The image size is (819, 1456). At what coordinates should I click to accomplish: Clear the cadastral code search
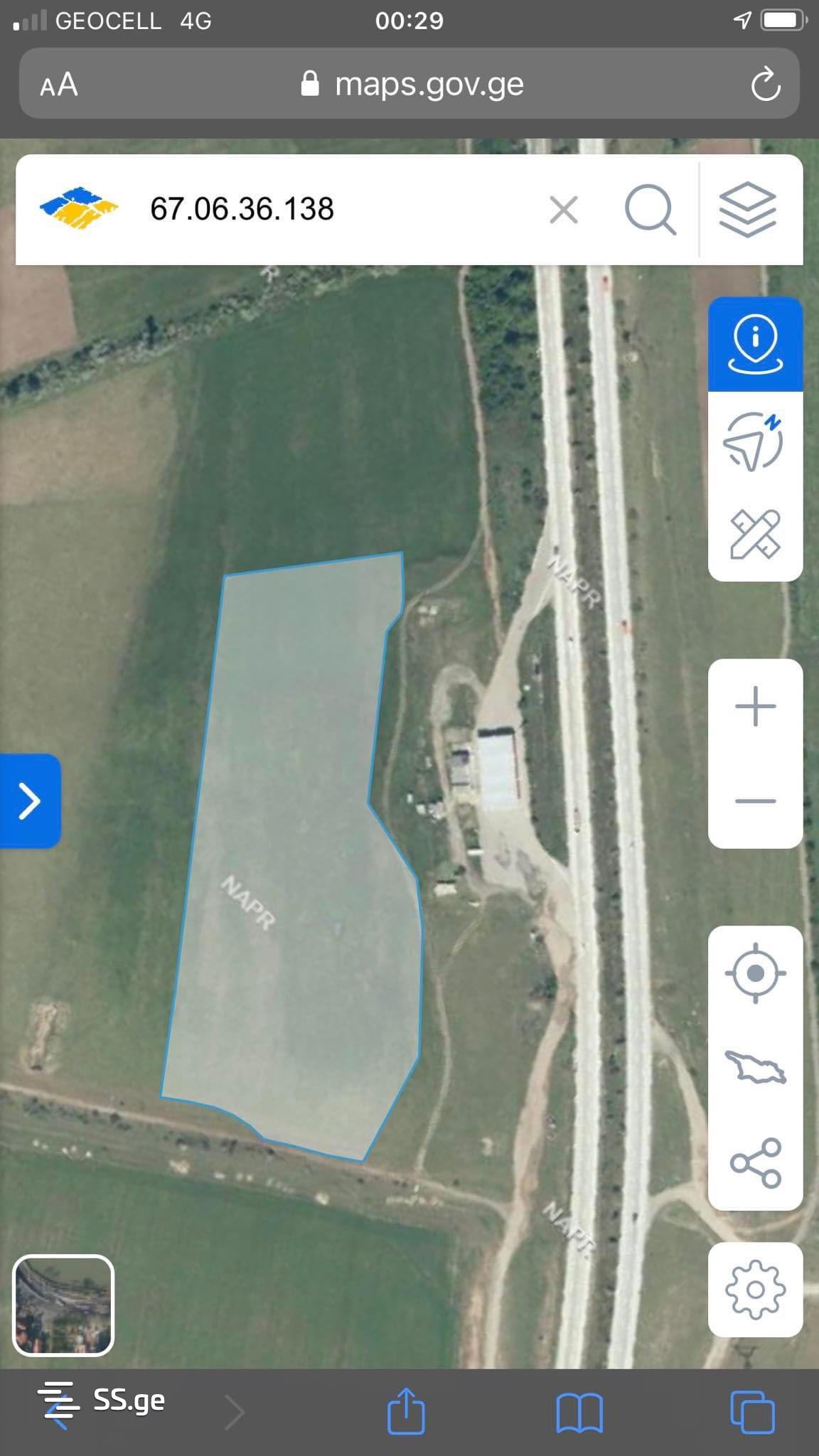click(564, 210)
